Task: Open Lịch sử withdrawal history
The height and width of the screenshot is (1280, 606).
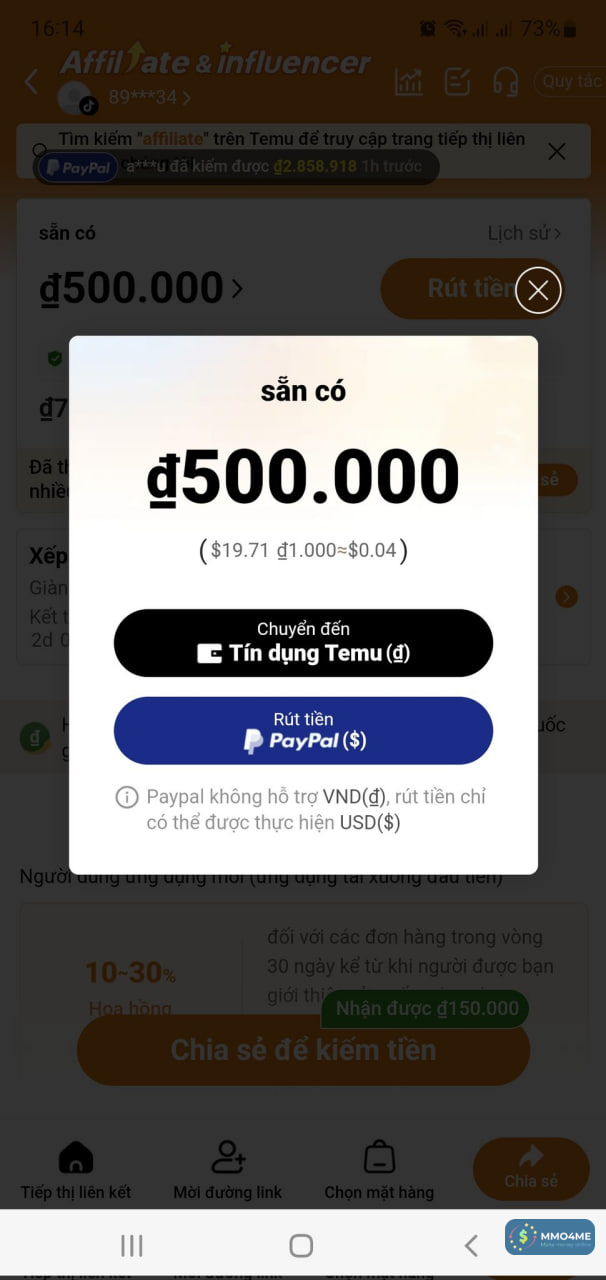Action: (524, 233)
